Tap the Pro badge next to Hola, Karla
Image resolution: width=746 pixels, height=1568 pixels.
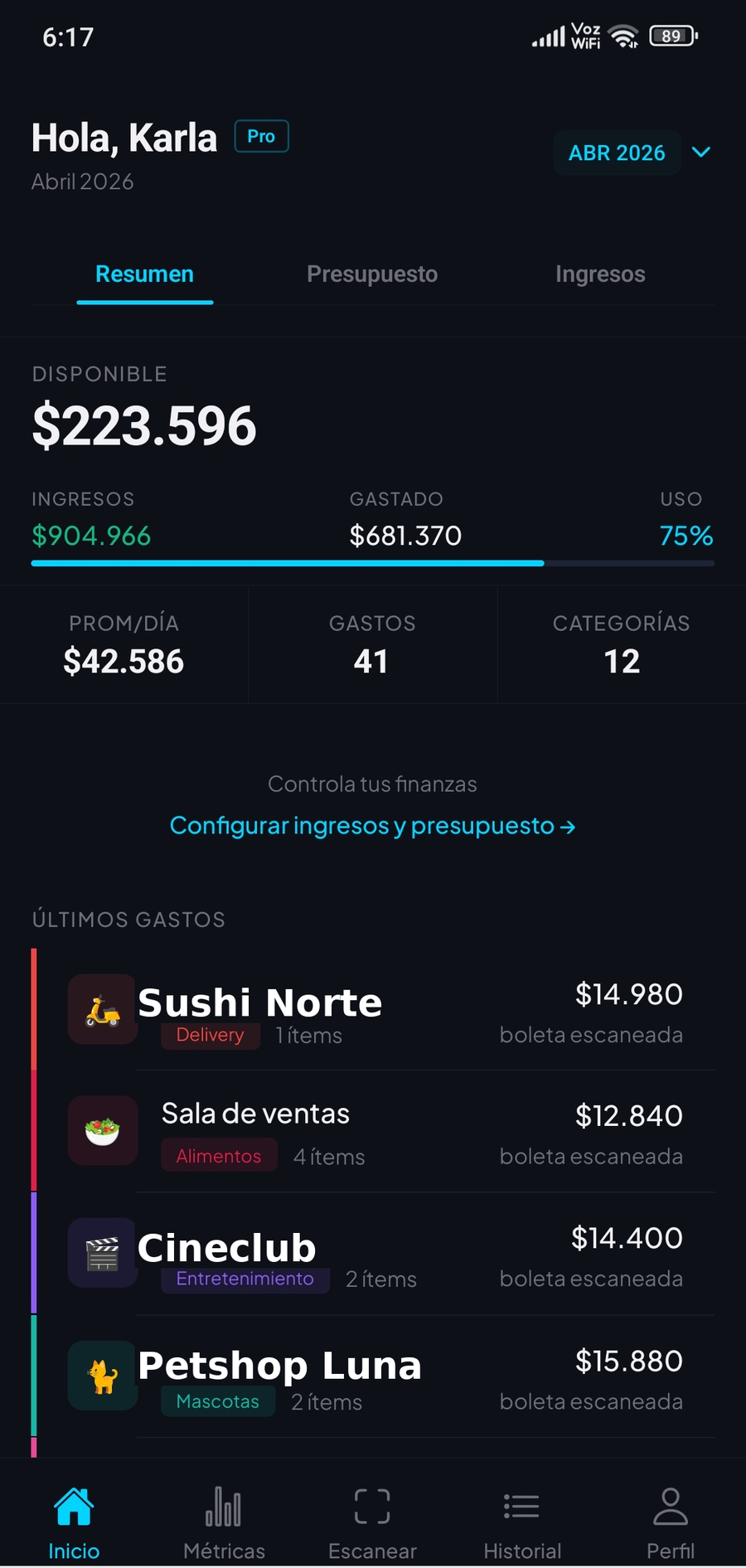click(x=261, y=136)
